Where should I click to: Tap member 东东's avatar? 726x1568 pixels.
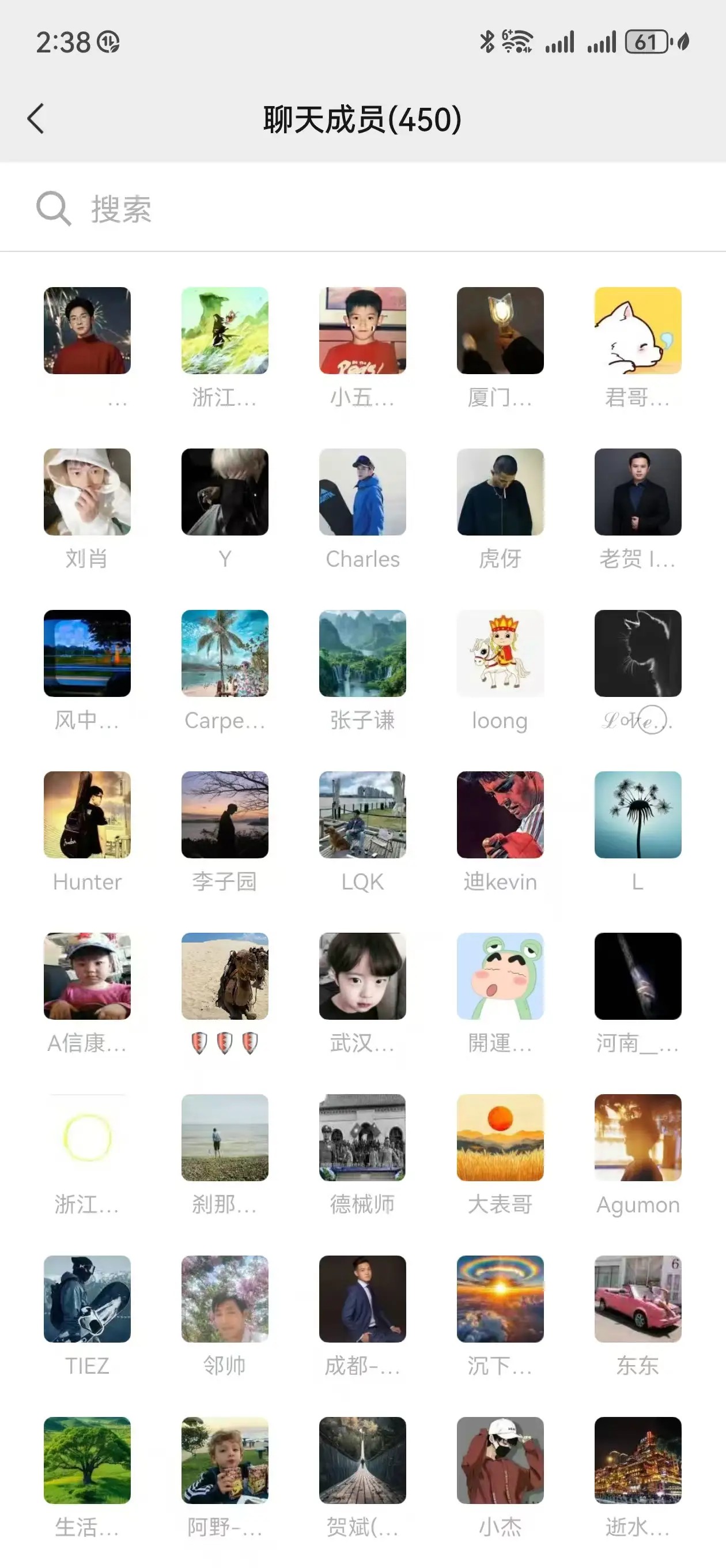pyautogui.click(x=638, y=1299)
